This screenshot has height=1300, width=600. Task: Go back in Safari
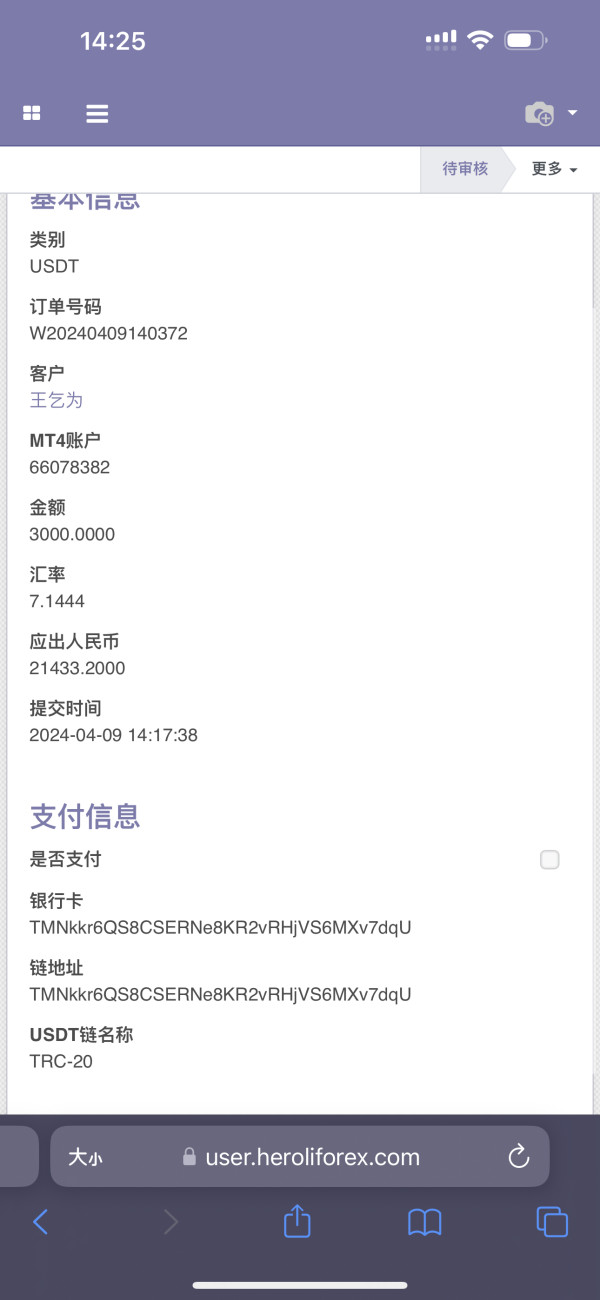(x=41, y=1221)
